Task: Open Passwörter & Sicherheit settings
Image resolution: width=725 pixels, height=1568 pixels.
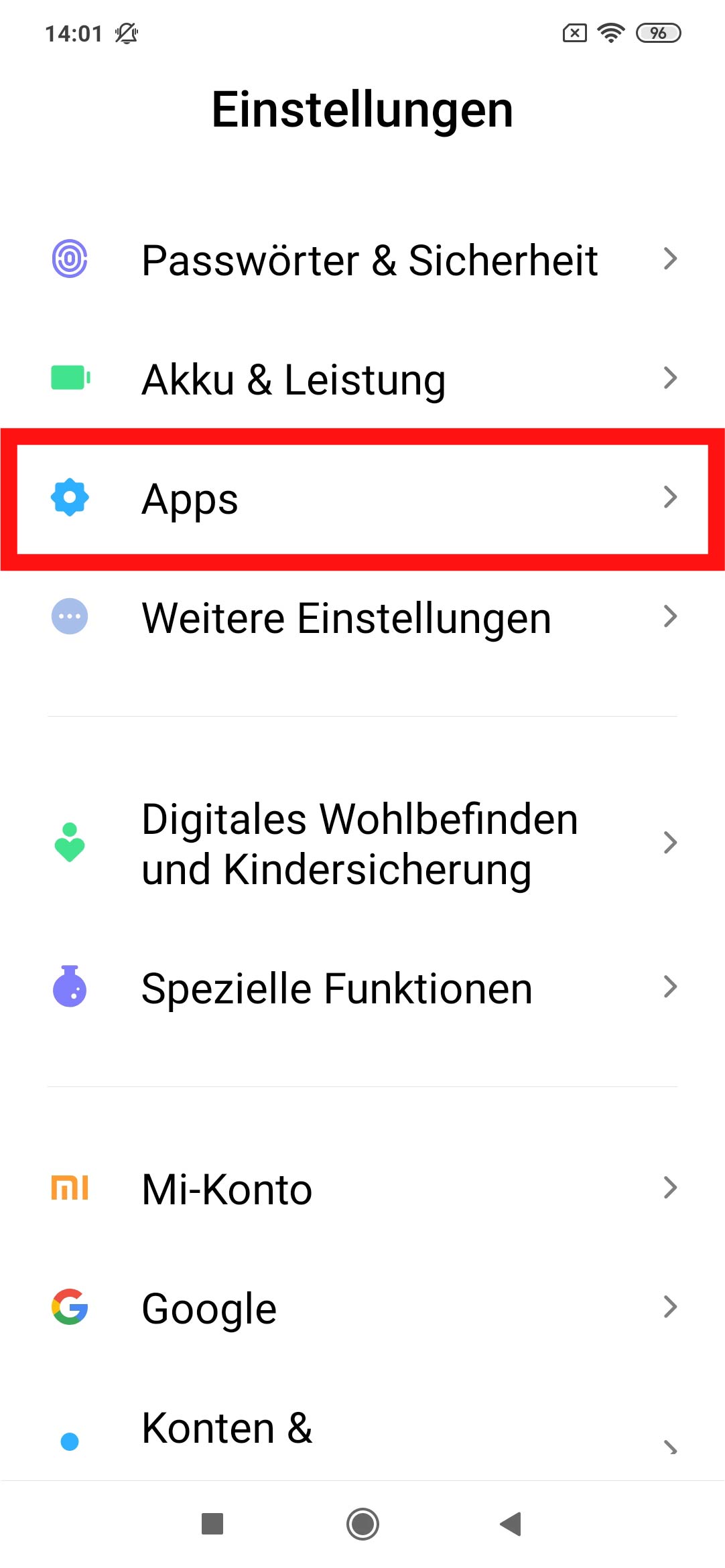Action: click(362, 260)
